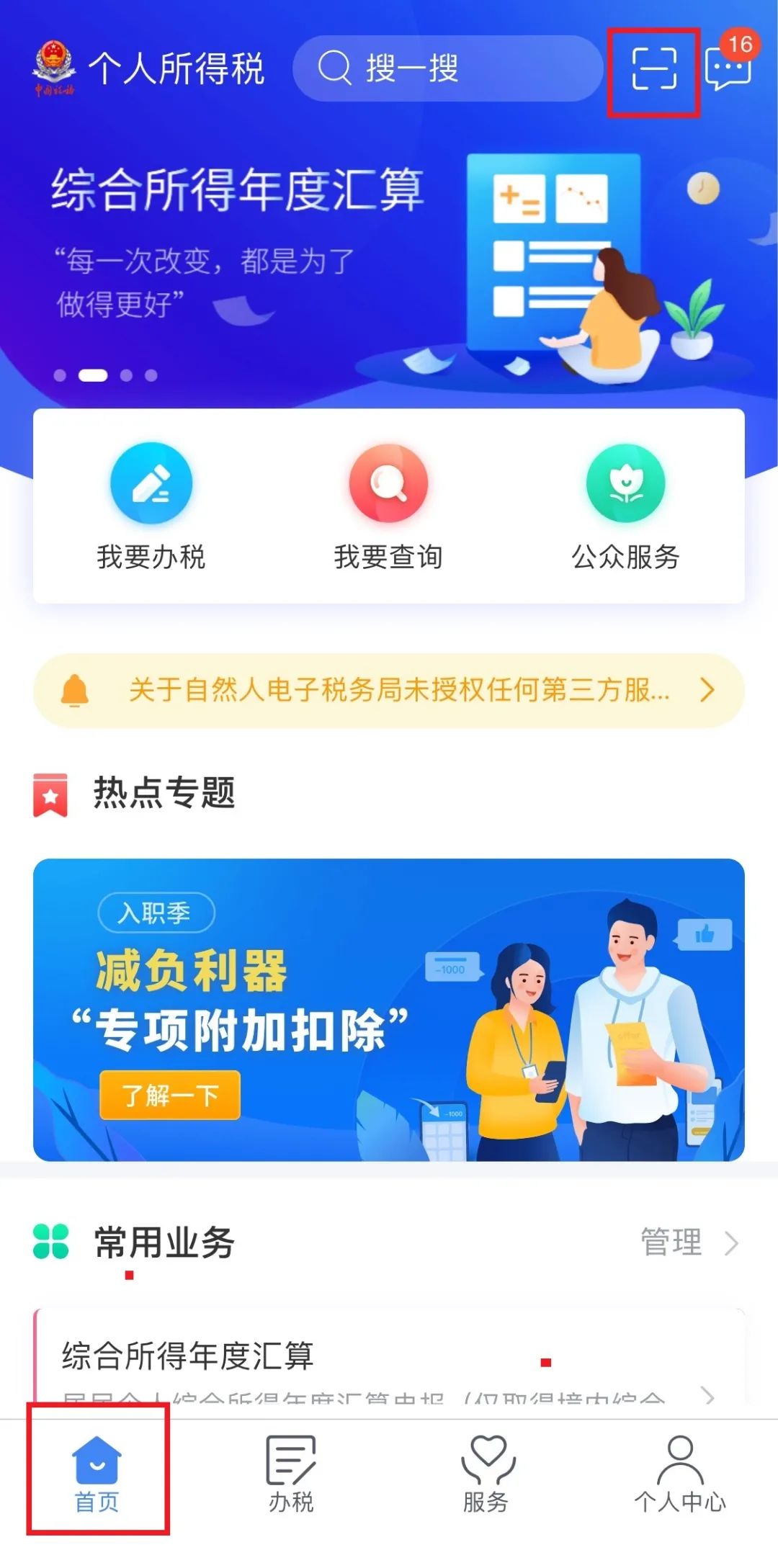The image size is (778, 1568).
Task: Open the yellow notice about 自然人电子税务局
Action: [x=389, y=690]
